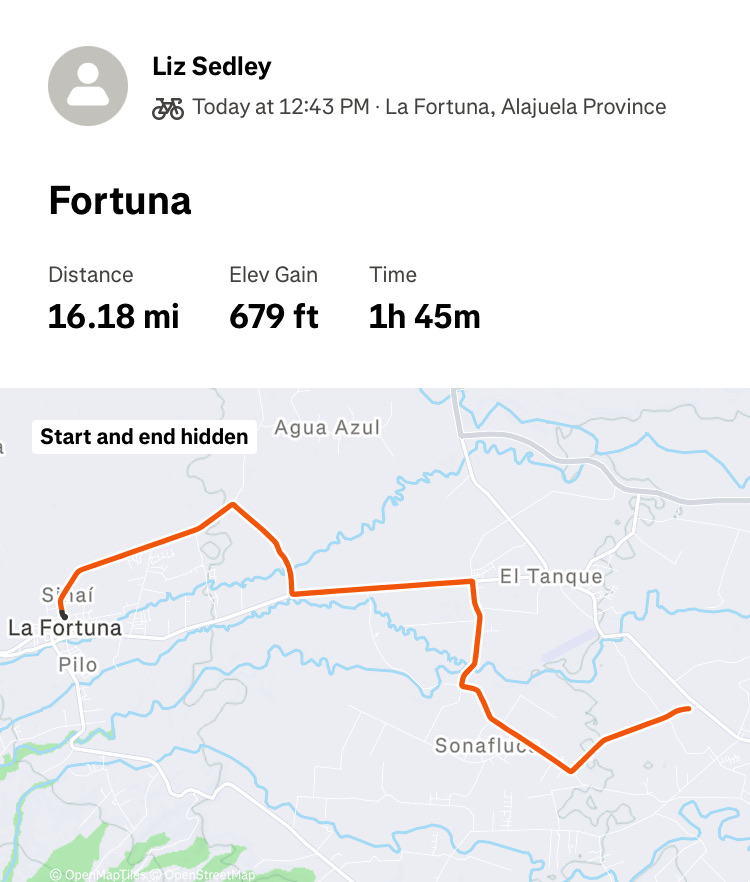
Task: Tap the Start and end hidden label
Action: [144, 437]
